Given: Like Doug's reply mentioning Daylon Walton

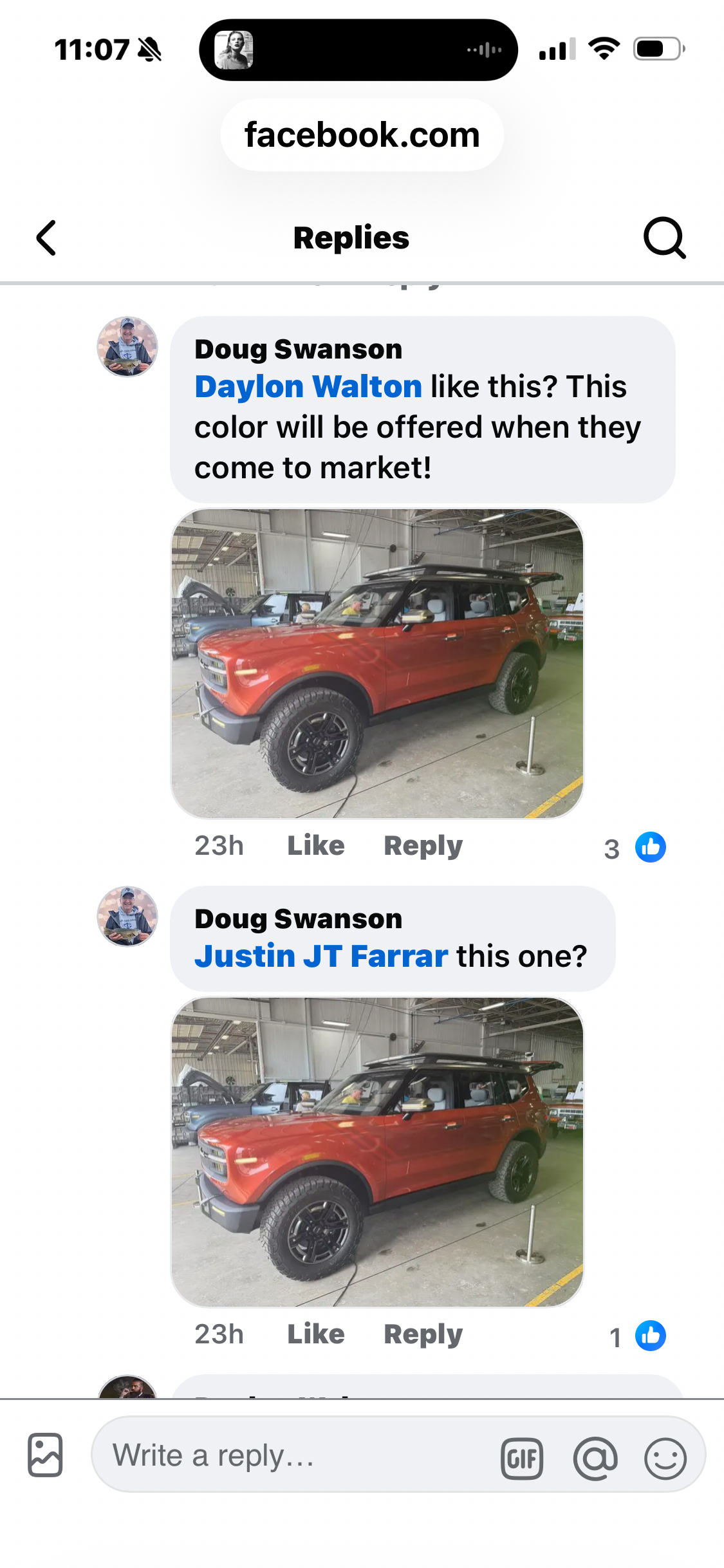Looking at the screenshot, I should coord(315,846).
